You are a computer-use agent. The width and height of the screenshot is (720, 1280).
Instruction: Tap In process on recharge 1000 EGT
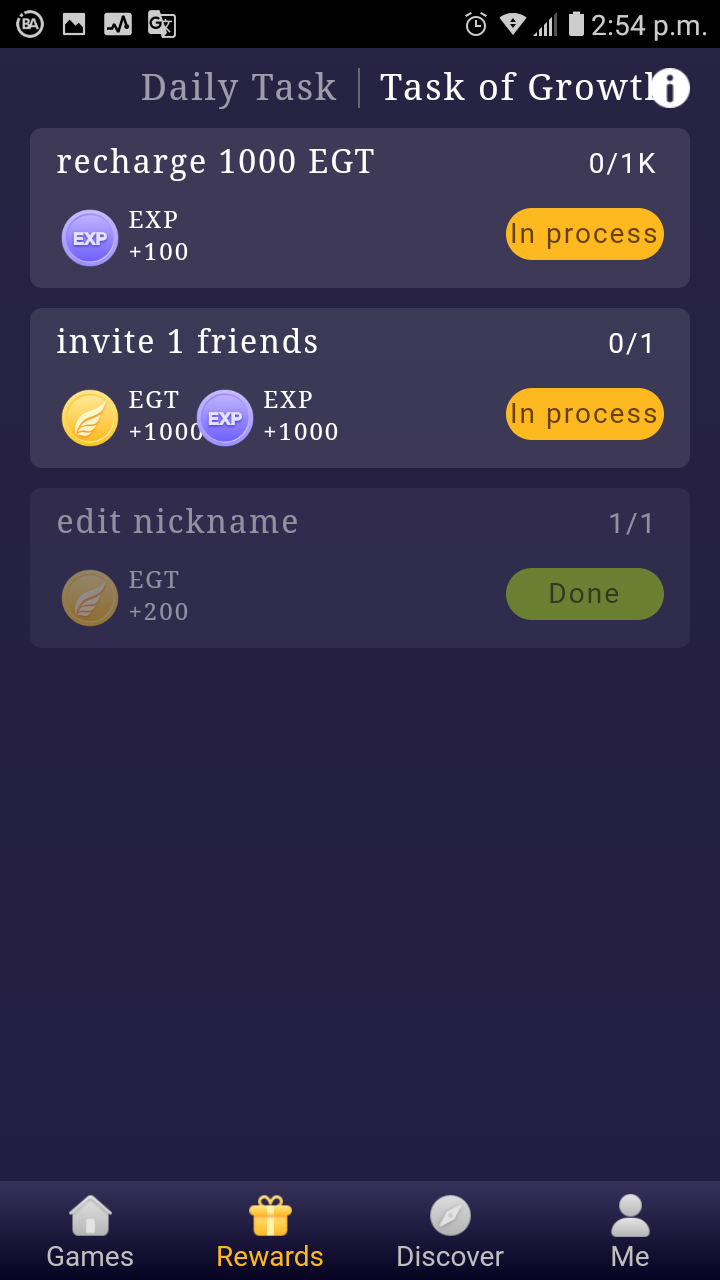[x=585, y=234]
